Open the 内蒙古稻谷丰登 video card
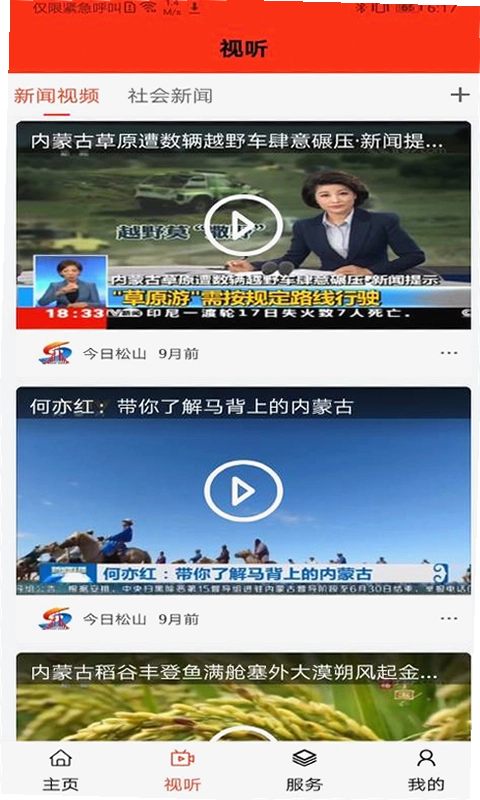This screenshot has width=480, height=800. (x=243, y=697)
